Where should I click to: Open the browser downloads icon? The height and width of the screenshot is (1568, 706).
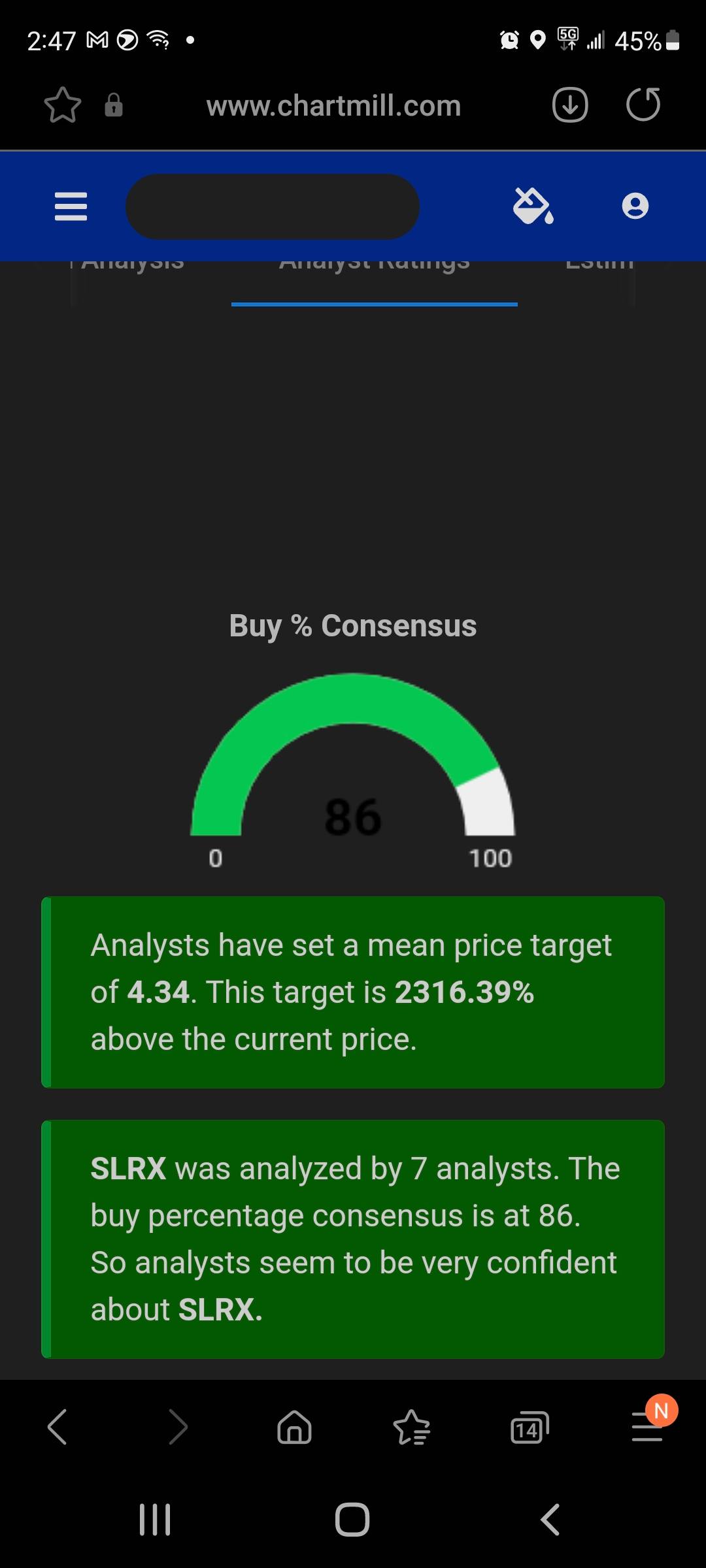pyautogui.click(x=570, y=105)
